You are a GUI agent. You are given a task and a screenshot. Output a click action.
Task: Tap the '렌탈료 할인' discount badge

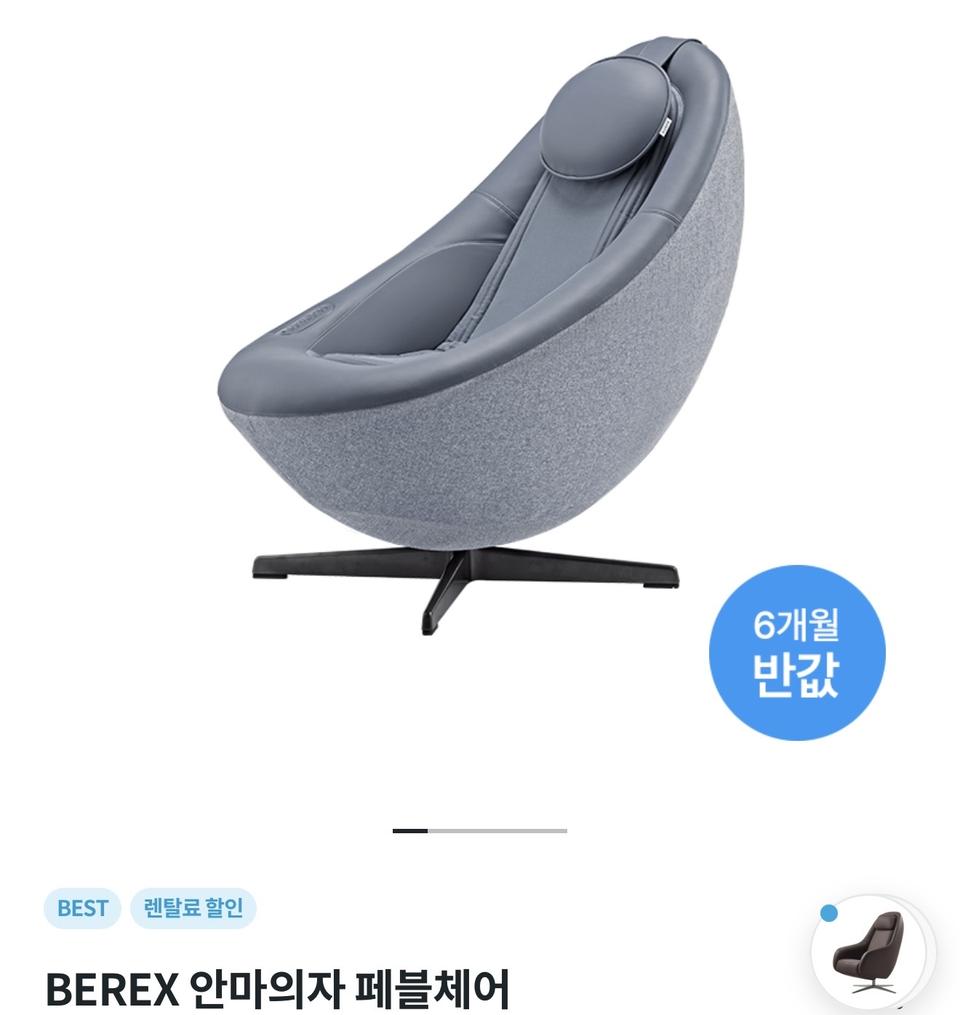(196, 908)
